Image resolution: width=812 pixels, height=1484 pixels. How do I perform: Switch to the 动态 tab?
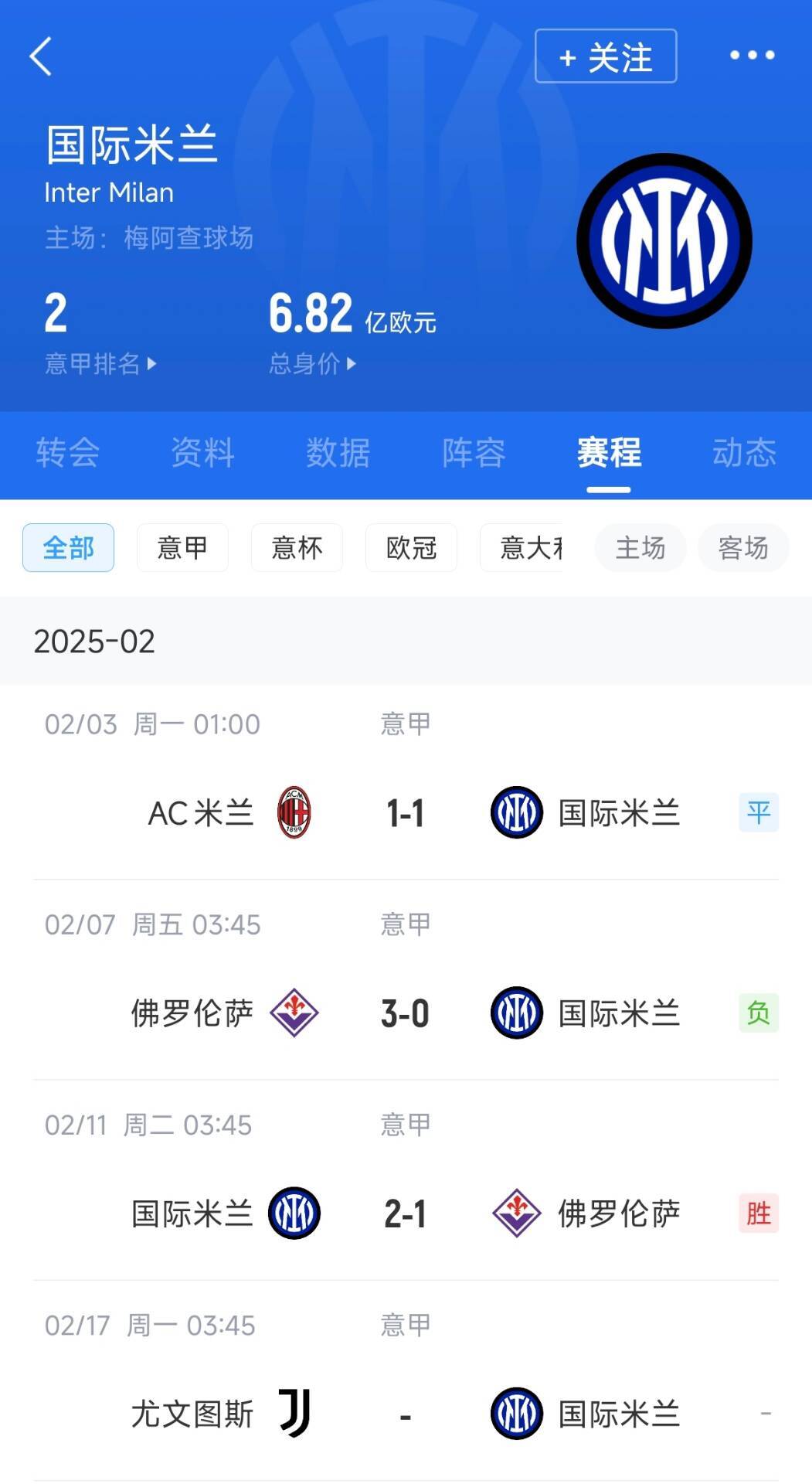[x=744, y=452]
